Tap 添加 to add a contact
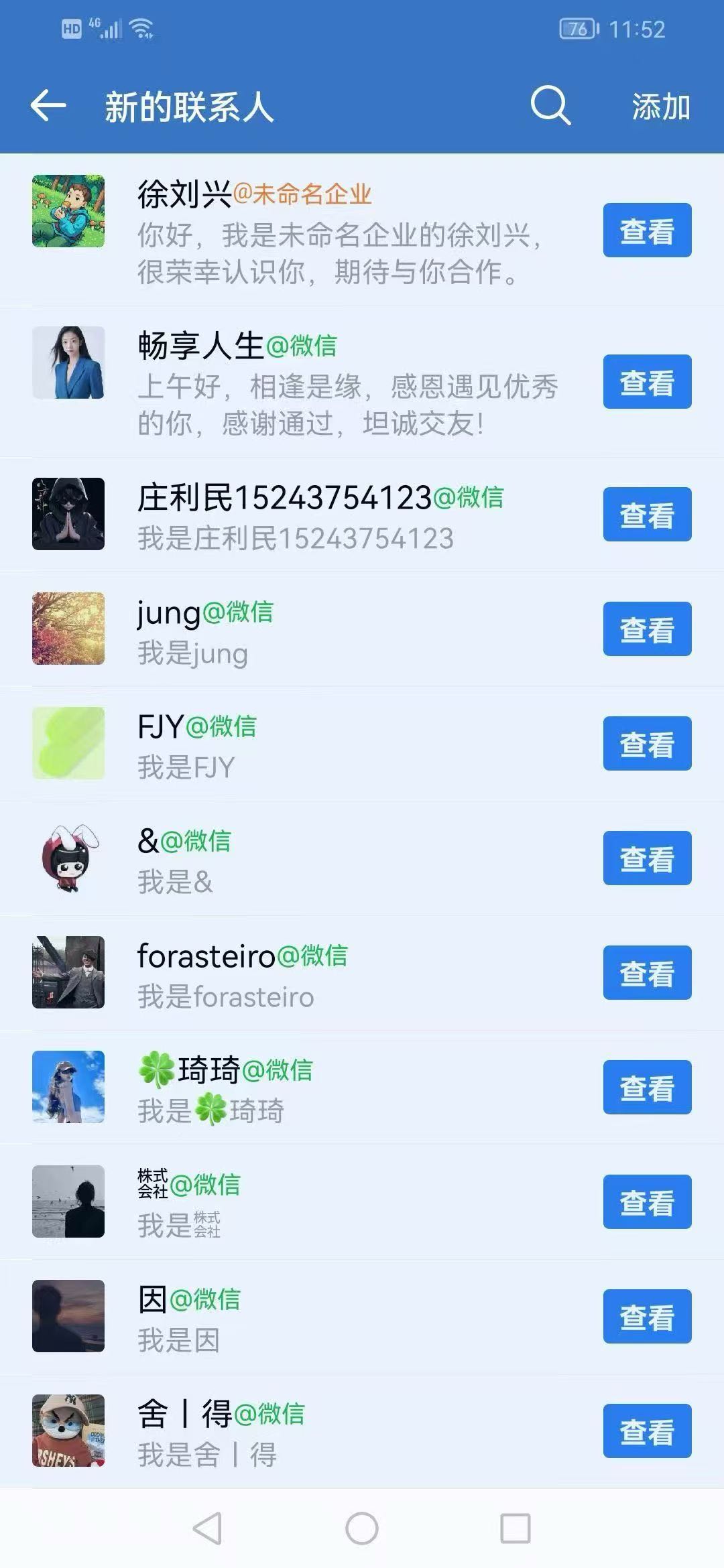 [x=661, y=107]
